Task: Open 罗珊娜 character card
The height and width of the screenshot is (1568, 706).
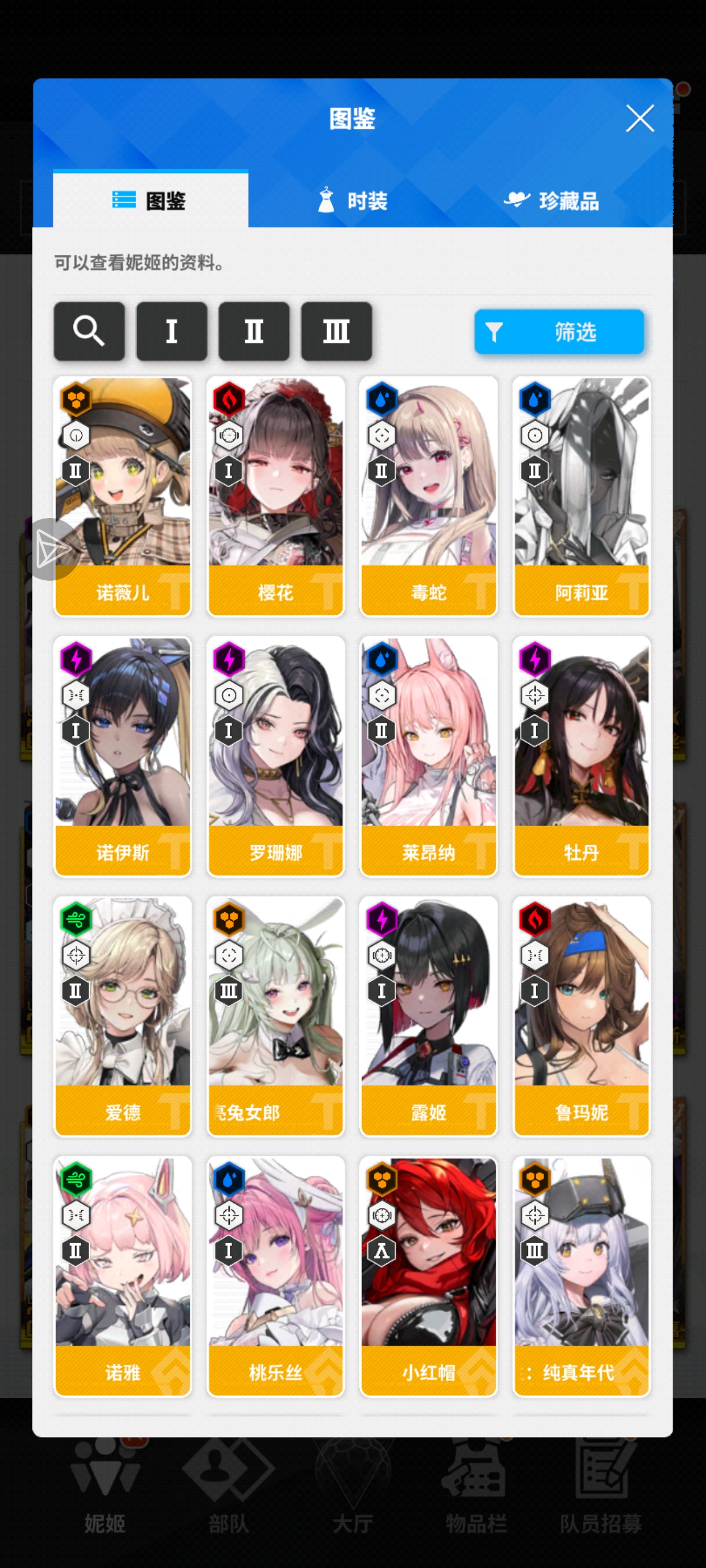Action: (275, 756)
